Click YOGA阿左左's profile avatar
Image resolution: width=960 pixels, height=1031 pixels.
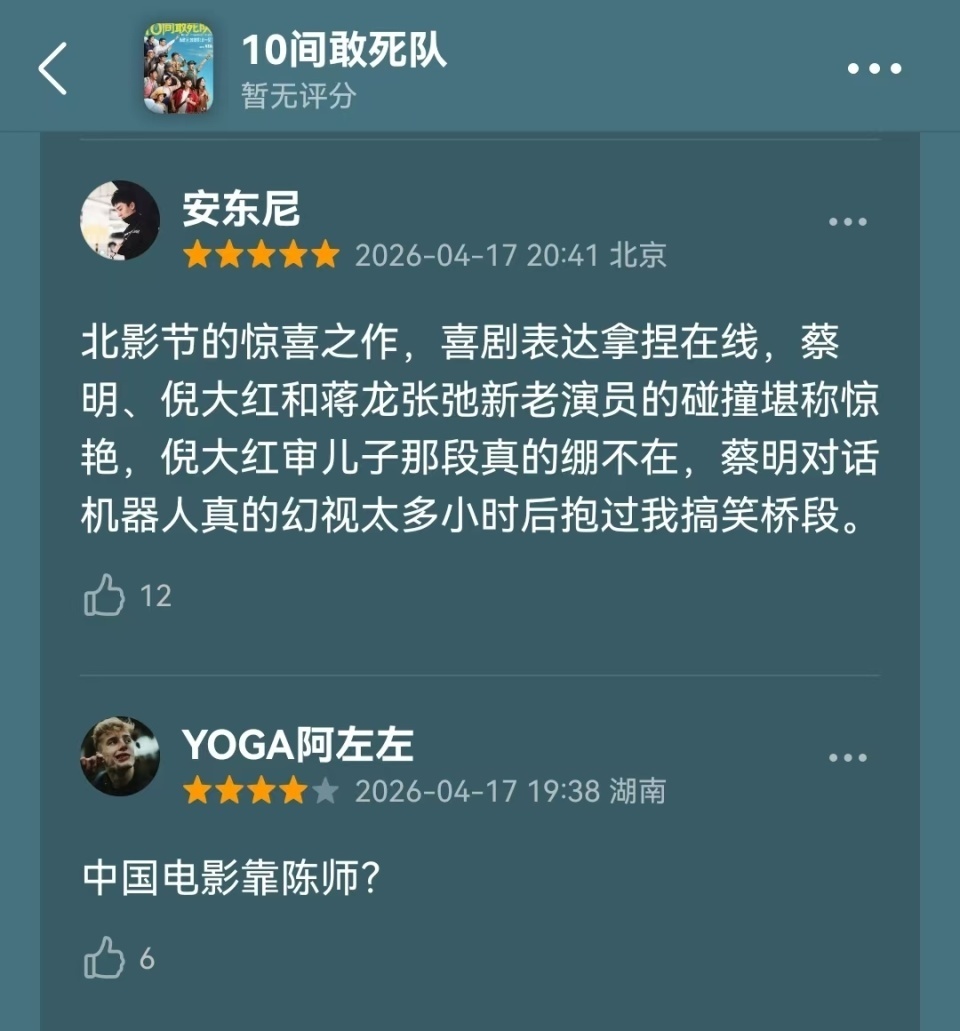(x=120, y=754)
